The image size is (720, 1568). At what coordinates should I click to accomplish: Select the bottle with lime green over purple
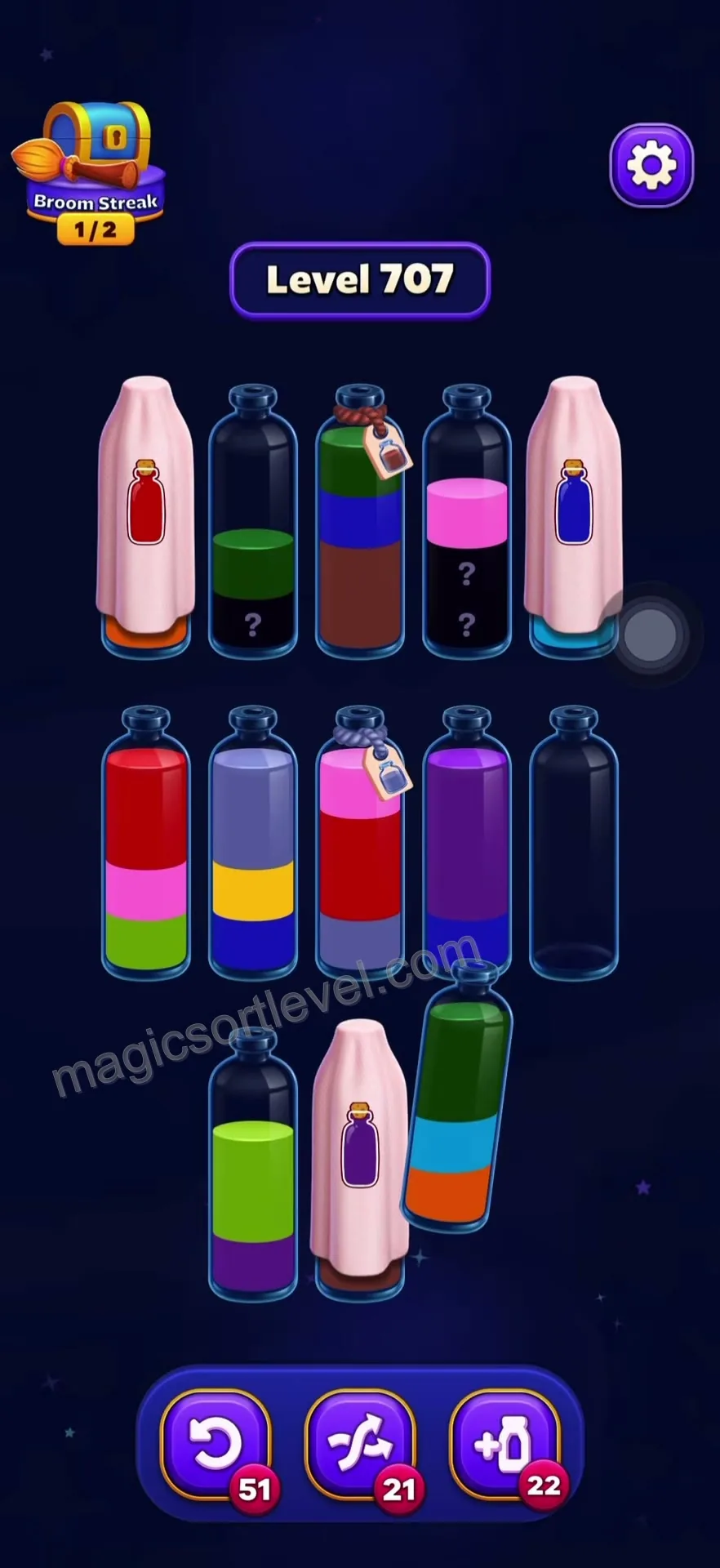[x=253, y=1164]
